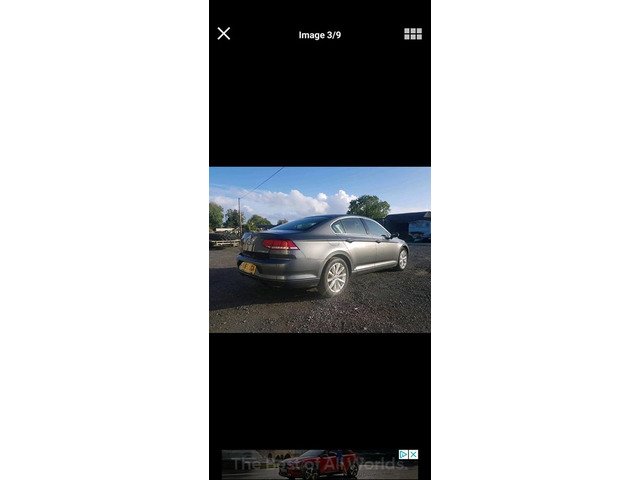
Task: Dismiss the ad with its X icon
Action: click(x=414, y=455)
